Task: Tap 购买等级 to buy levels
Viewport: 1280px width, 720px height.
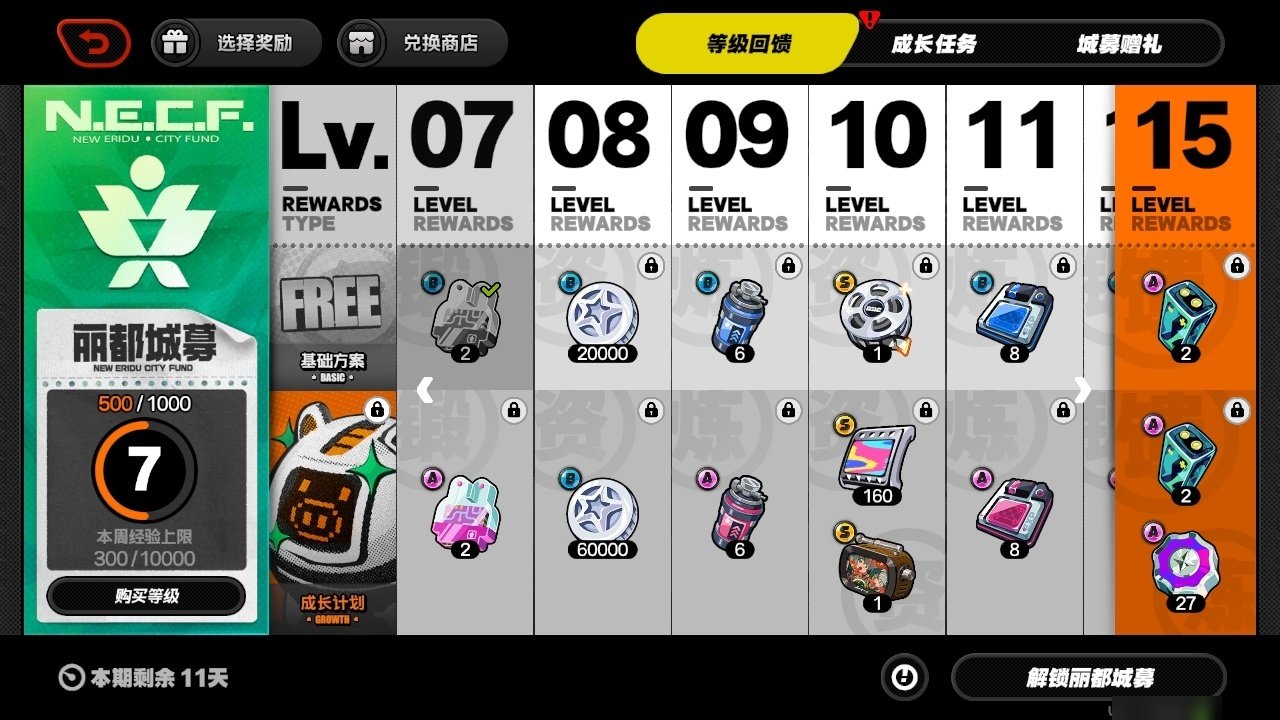Action: pos(146,596)
